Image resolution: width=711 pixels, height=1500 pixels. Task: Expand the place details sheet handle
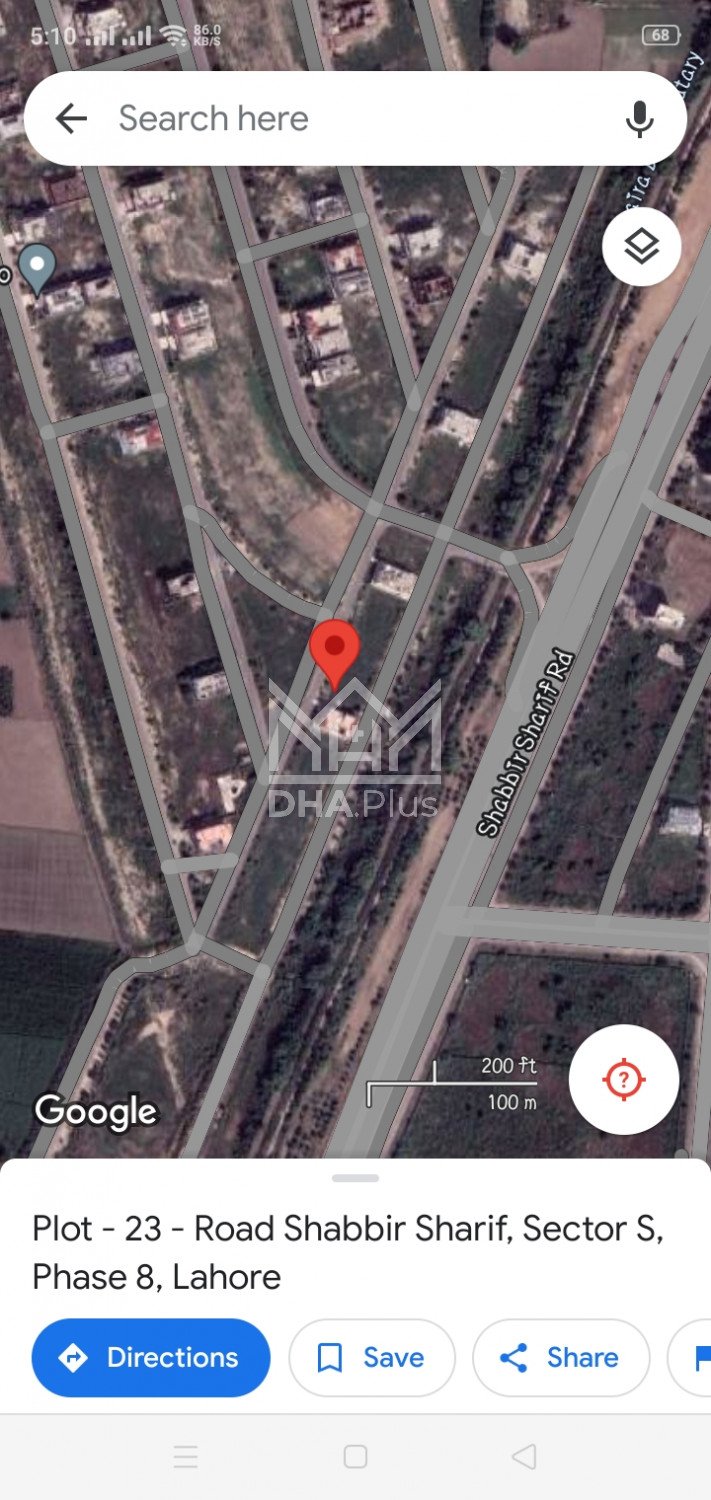click(x=355, y=1178)
